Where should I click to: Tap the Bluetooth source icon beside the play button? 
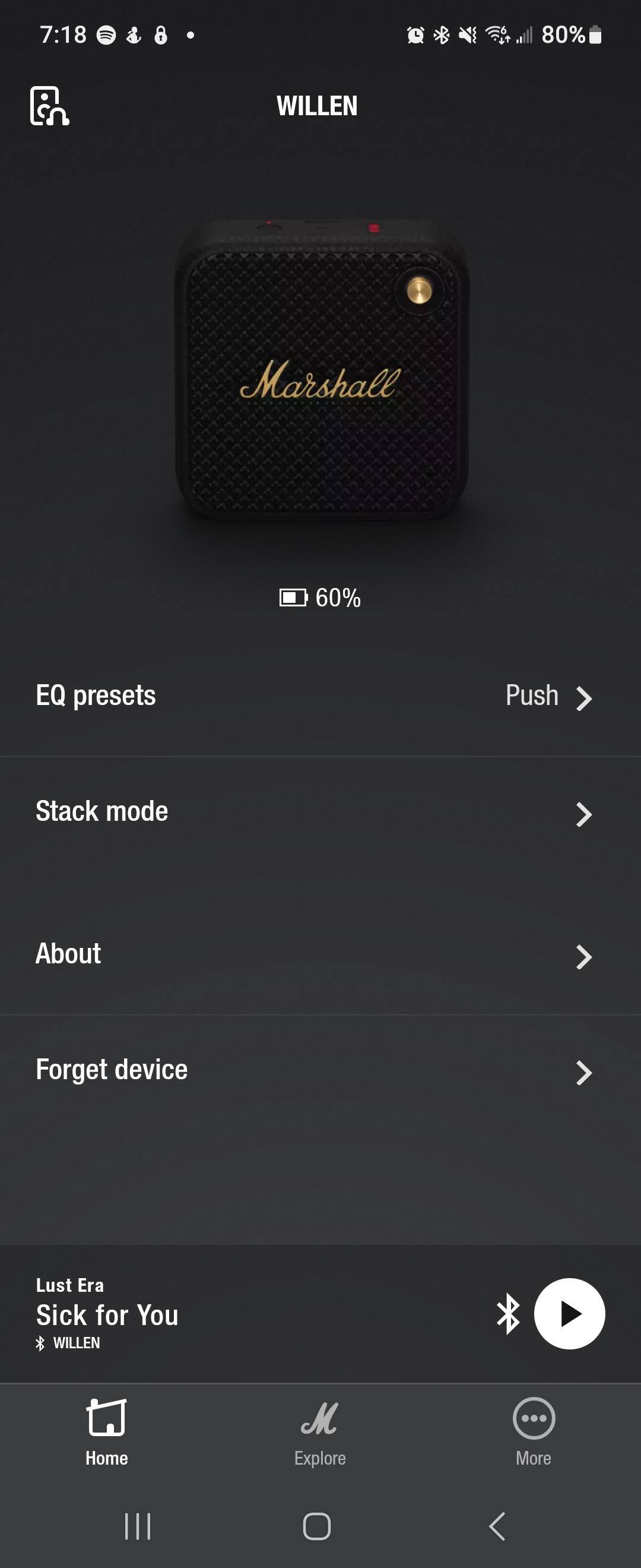pyautogui.click(x=509, y=1314)
